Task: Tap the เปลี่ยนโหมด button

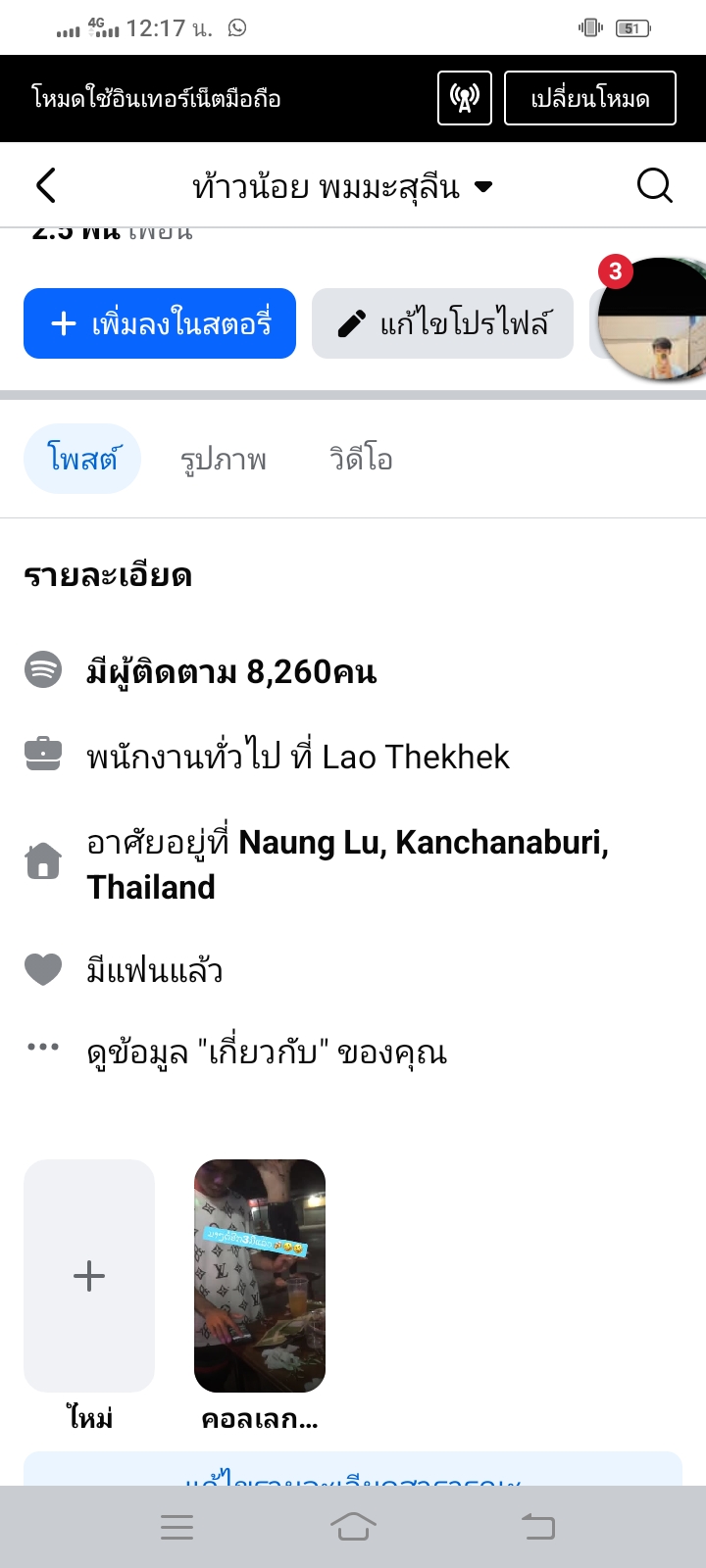Action: tap(590, 98)
